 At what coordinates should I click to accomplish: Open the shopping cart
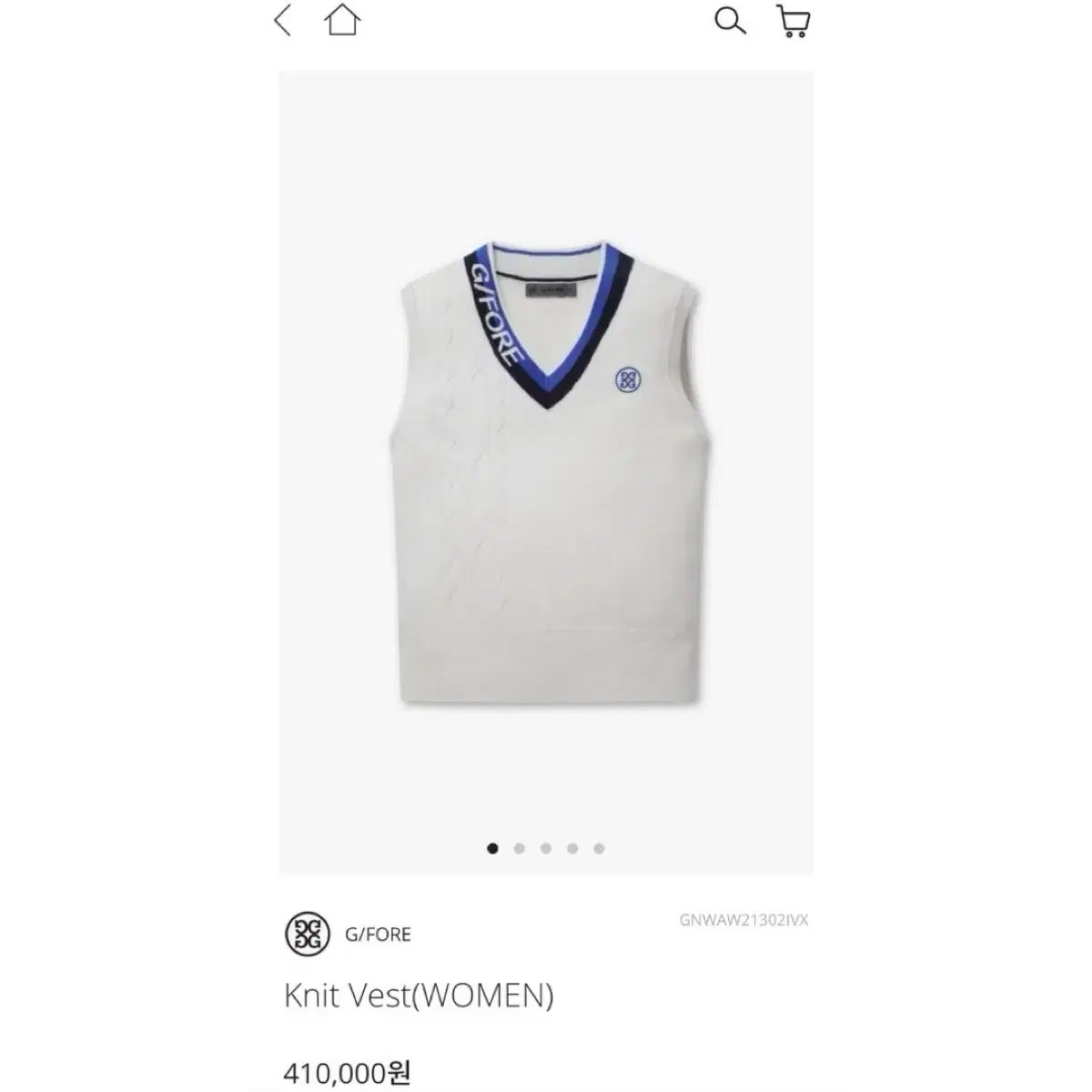[793, 20]
